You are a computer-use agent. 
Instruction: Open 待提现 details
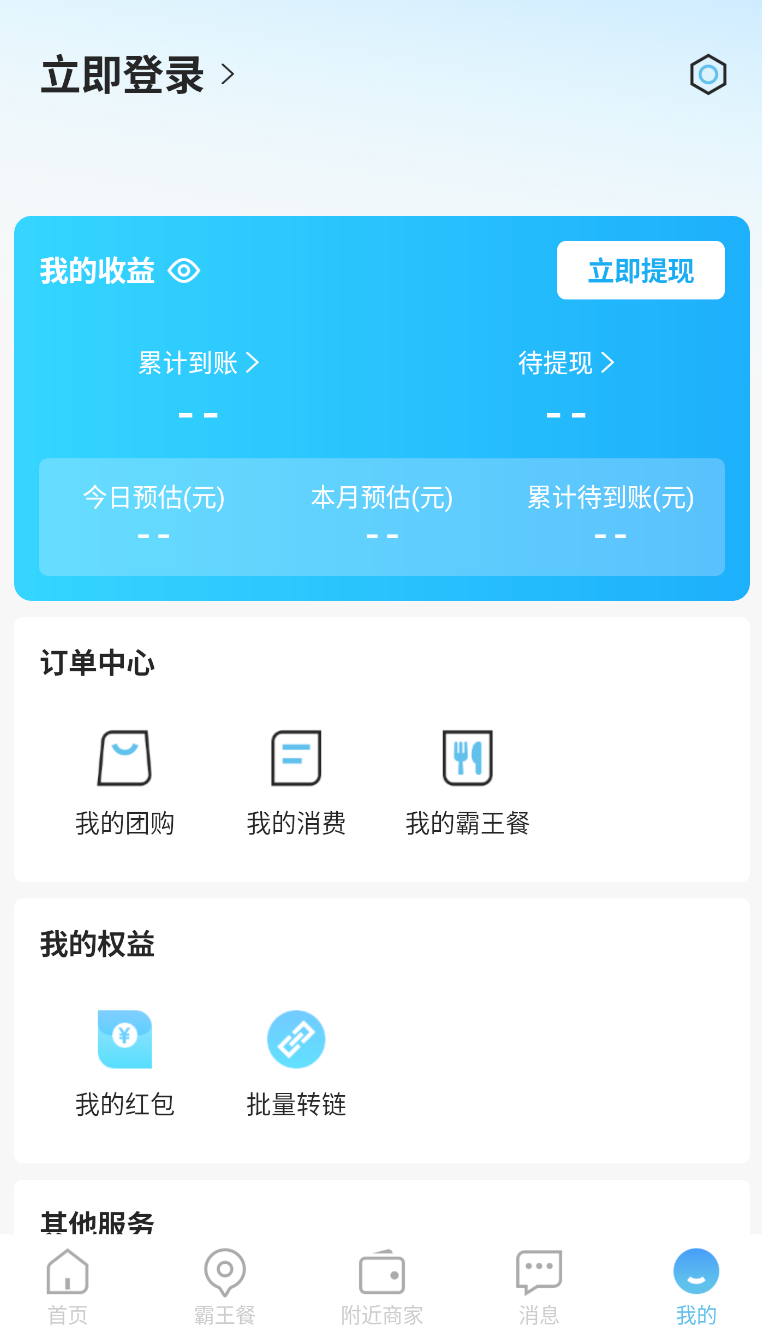click(566, 363)
